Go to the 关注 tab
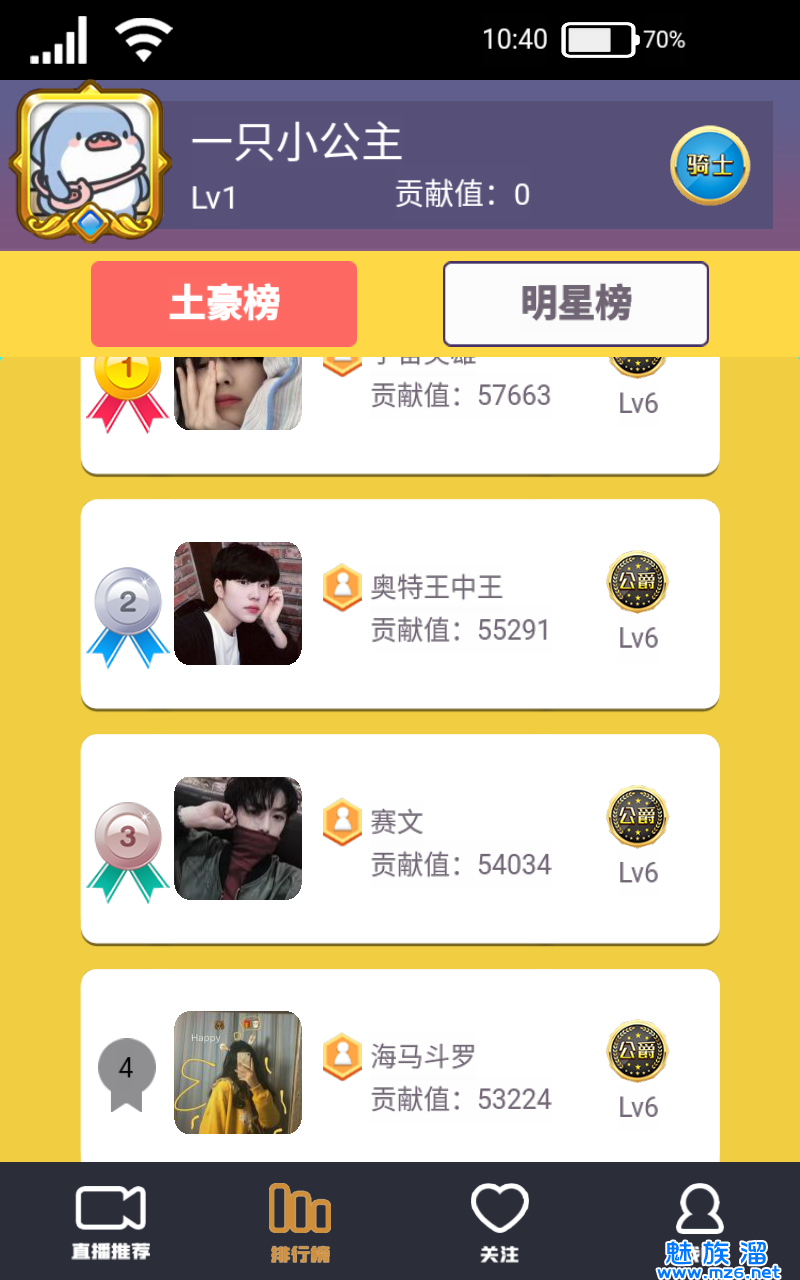 [499, 1222]
